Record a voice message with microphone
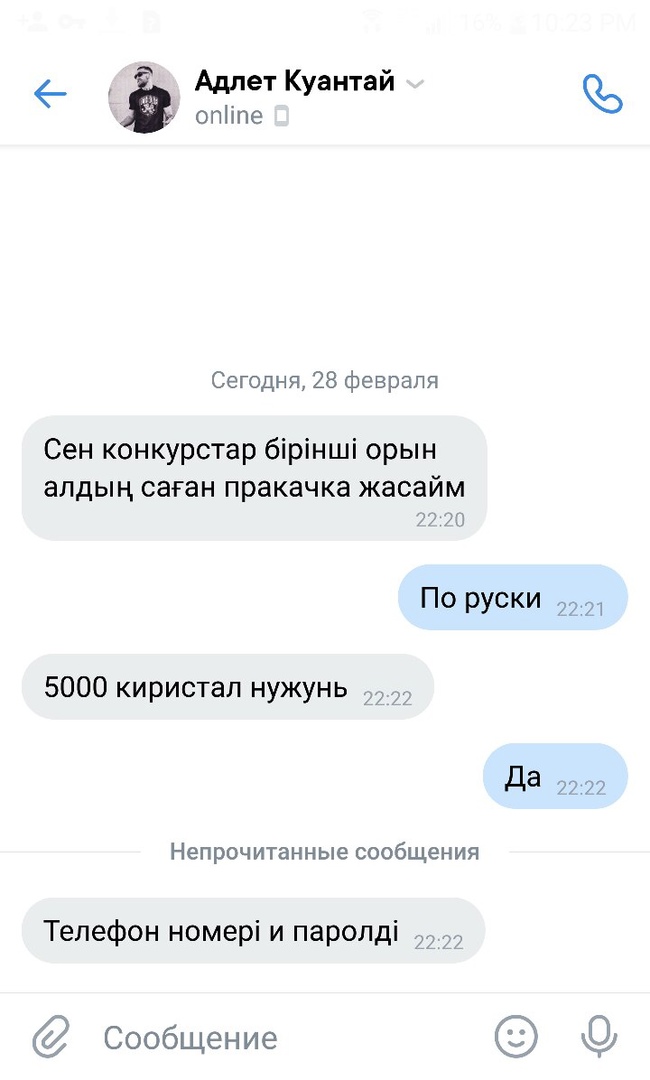The height and width of the screenshot is (1080, 650). 599,1037
